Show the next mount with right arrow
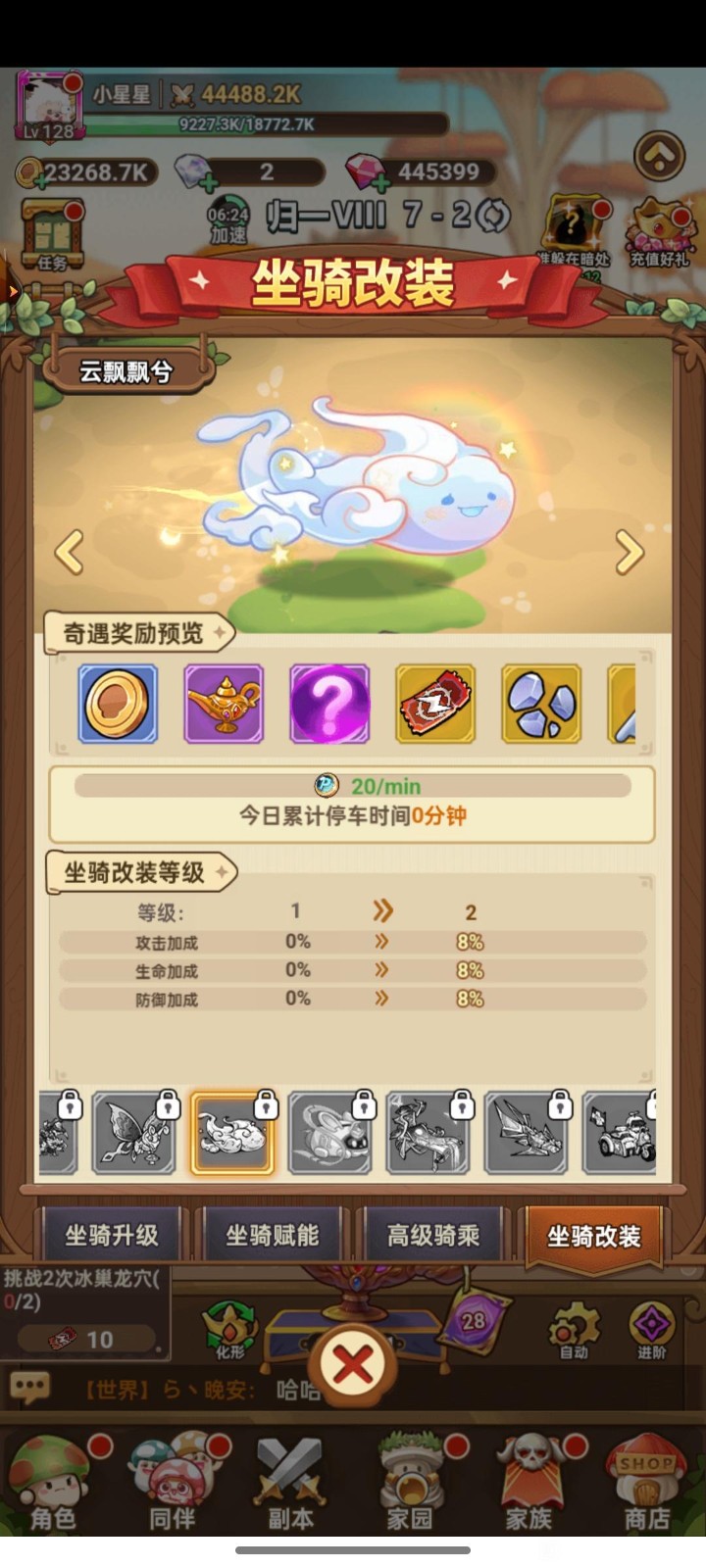The width and height of the screenshot is (706, 1568). (629, 552)
